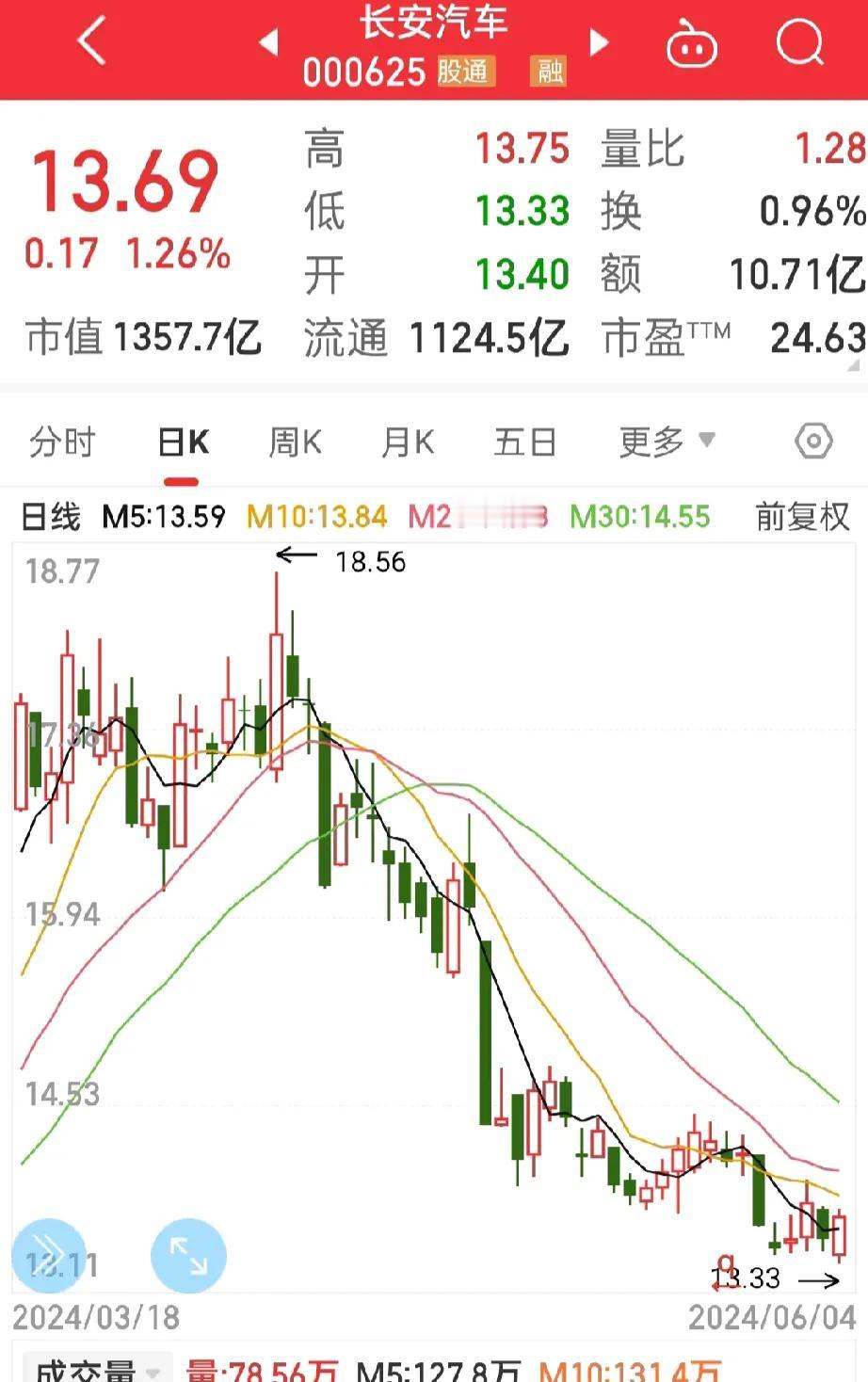Tap the 融 margin trading badge
Viewport: 868px width, 1382px height.
coord(547,72)
